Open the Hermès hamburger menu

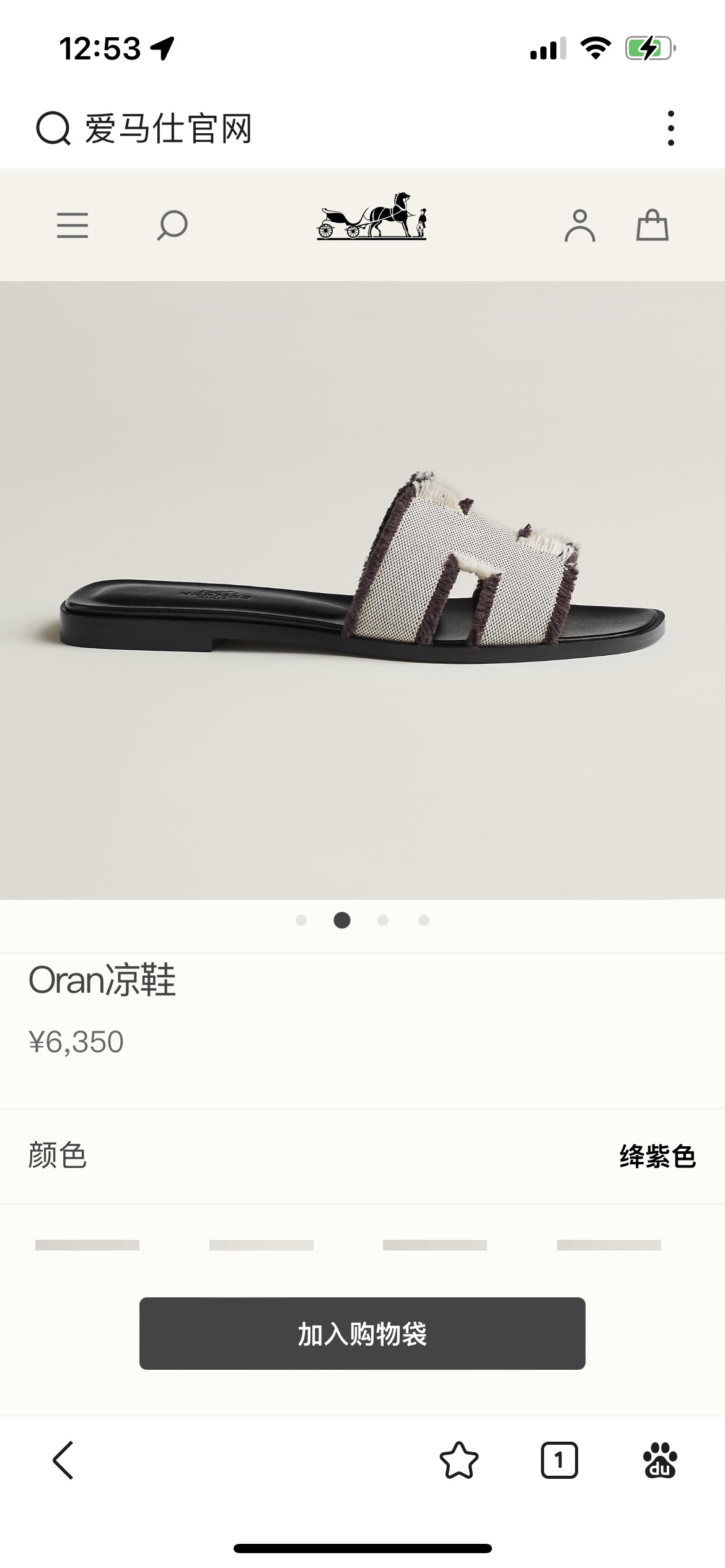click(x=72, y=225)
